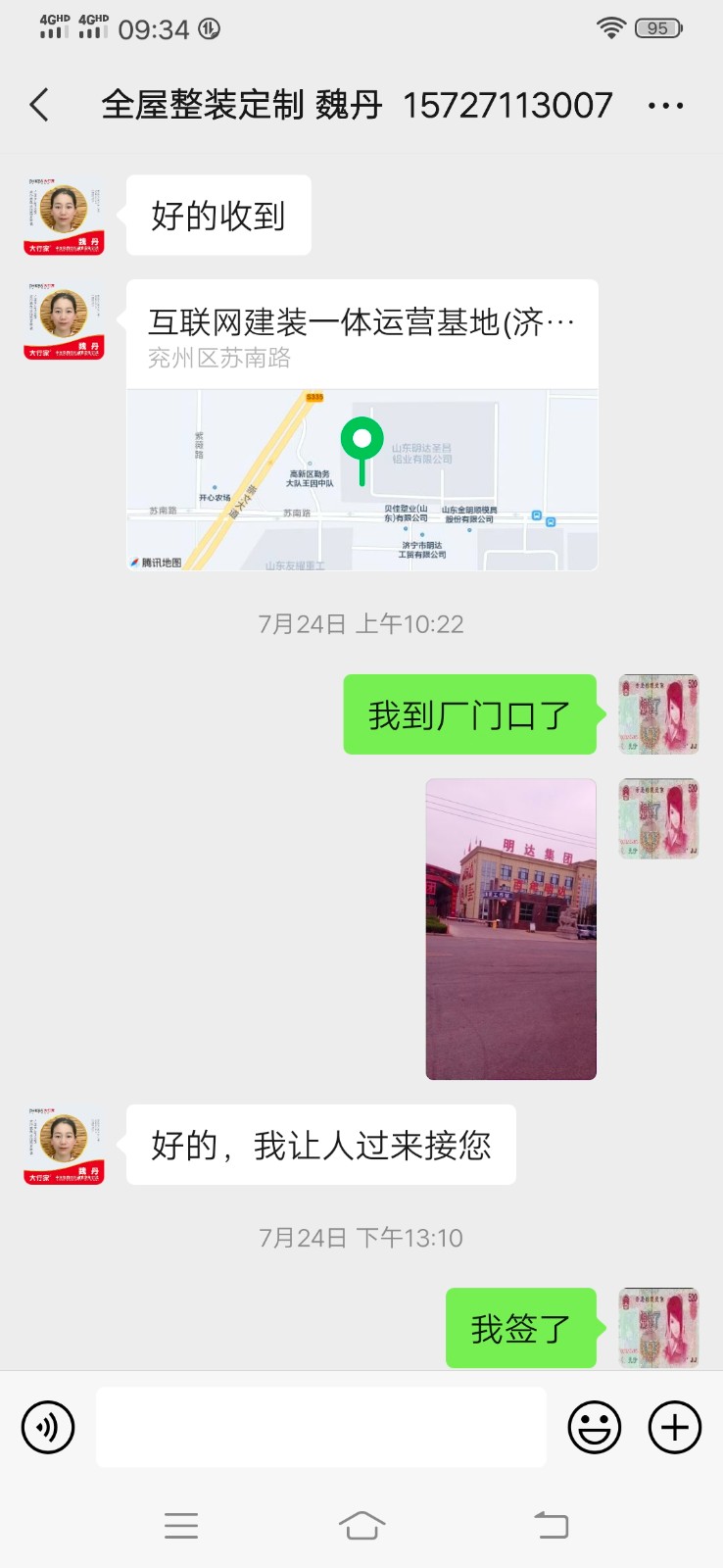Screen dimensions: 723x1568
Task: Open the shared location card for 互联网建装一体运营基地
Action: pos(361,424)
